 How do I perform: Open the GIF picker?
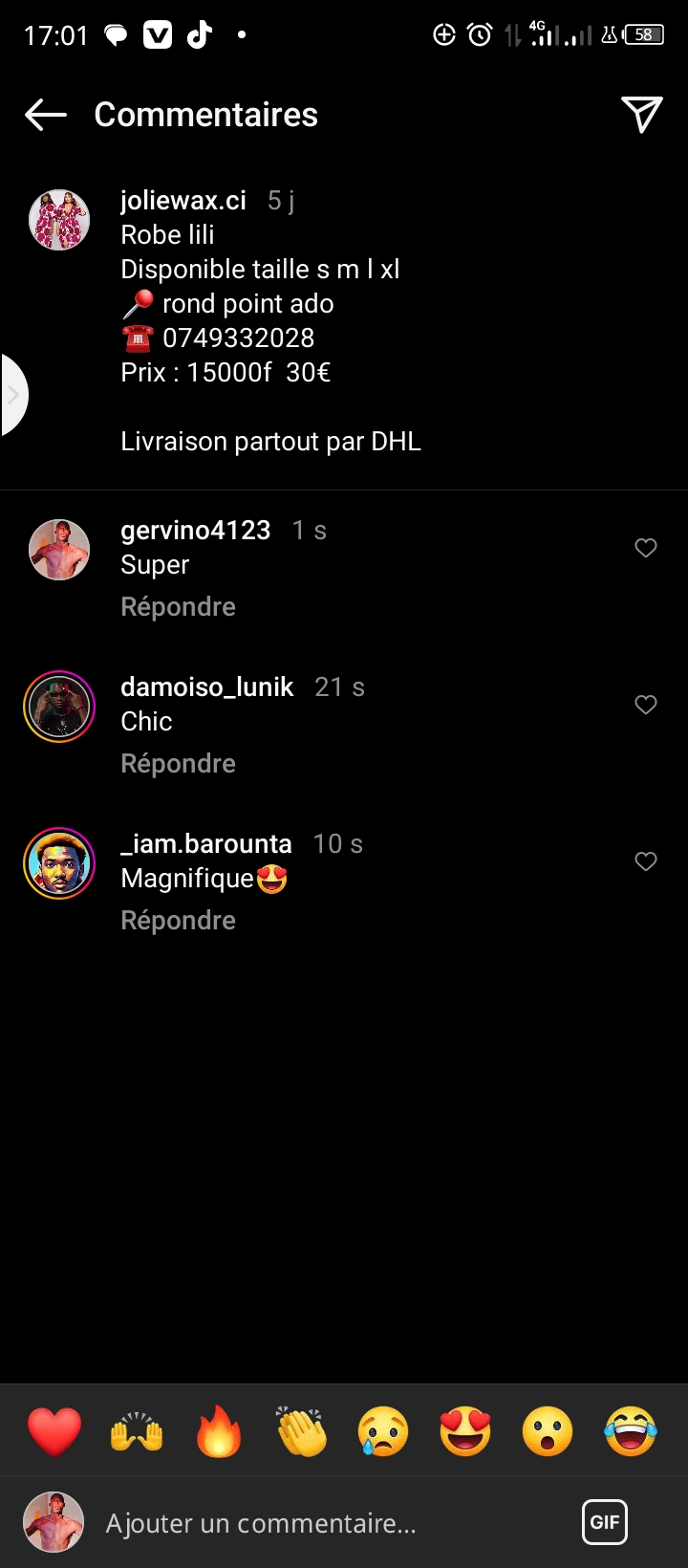point(605,1522)
